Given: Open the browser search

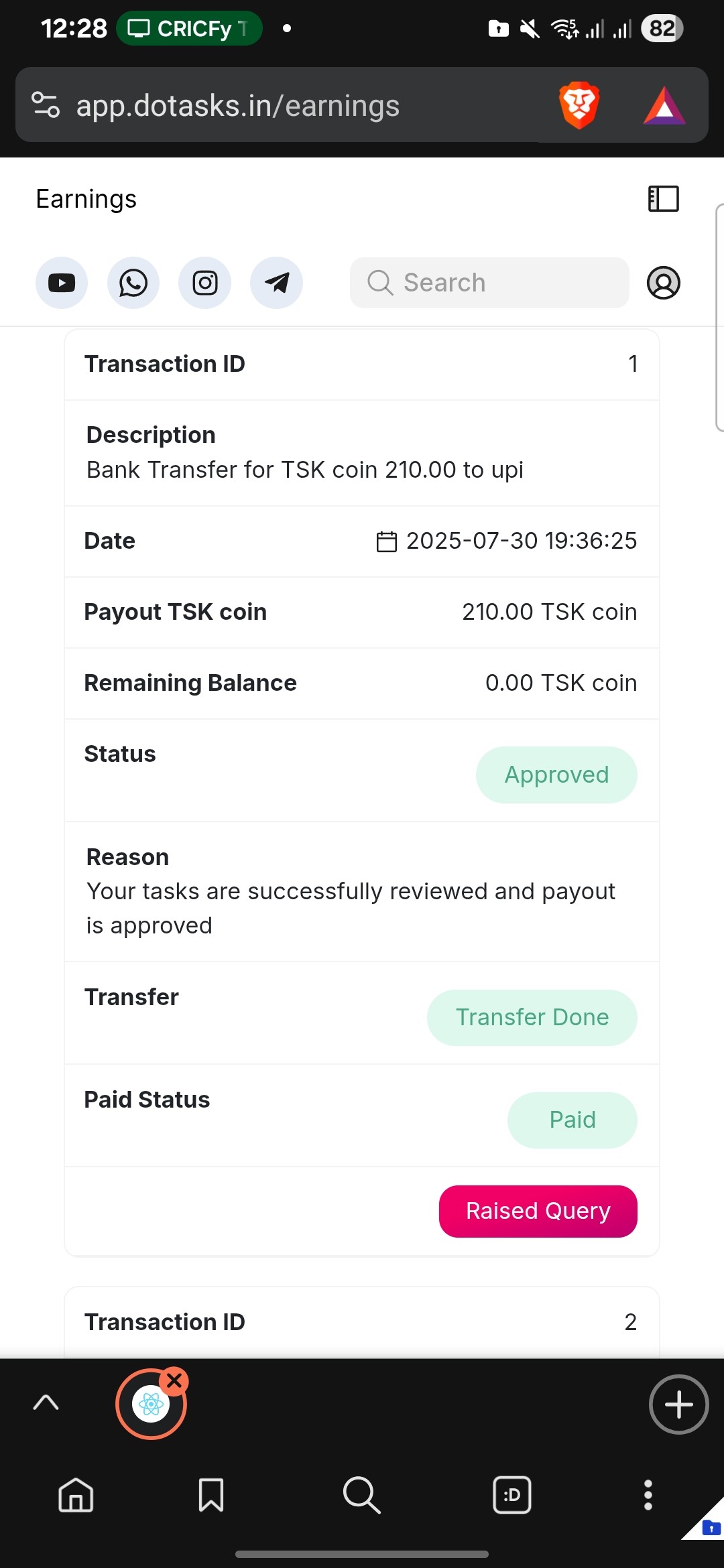Looking at the screenshot, I should [361, 1495].
